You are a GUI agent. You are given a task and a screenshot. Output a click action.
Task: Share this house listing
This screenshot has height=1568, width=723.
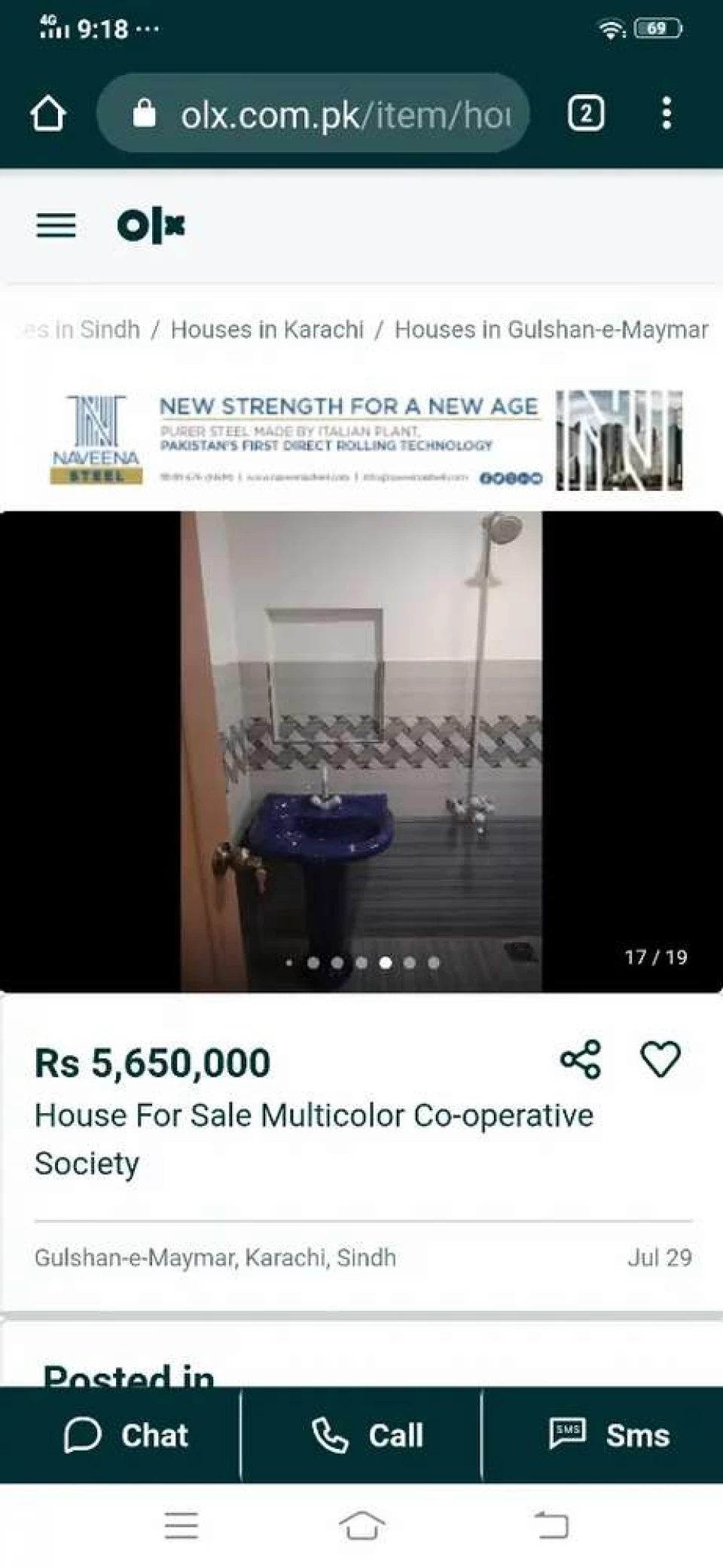point(581,1060)
